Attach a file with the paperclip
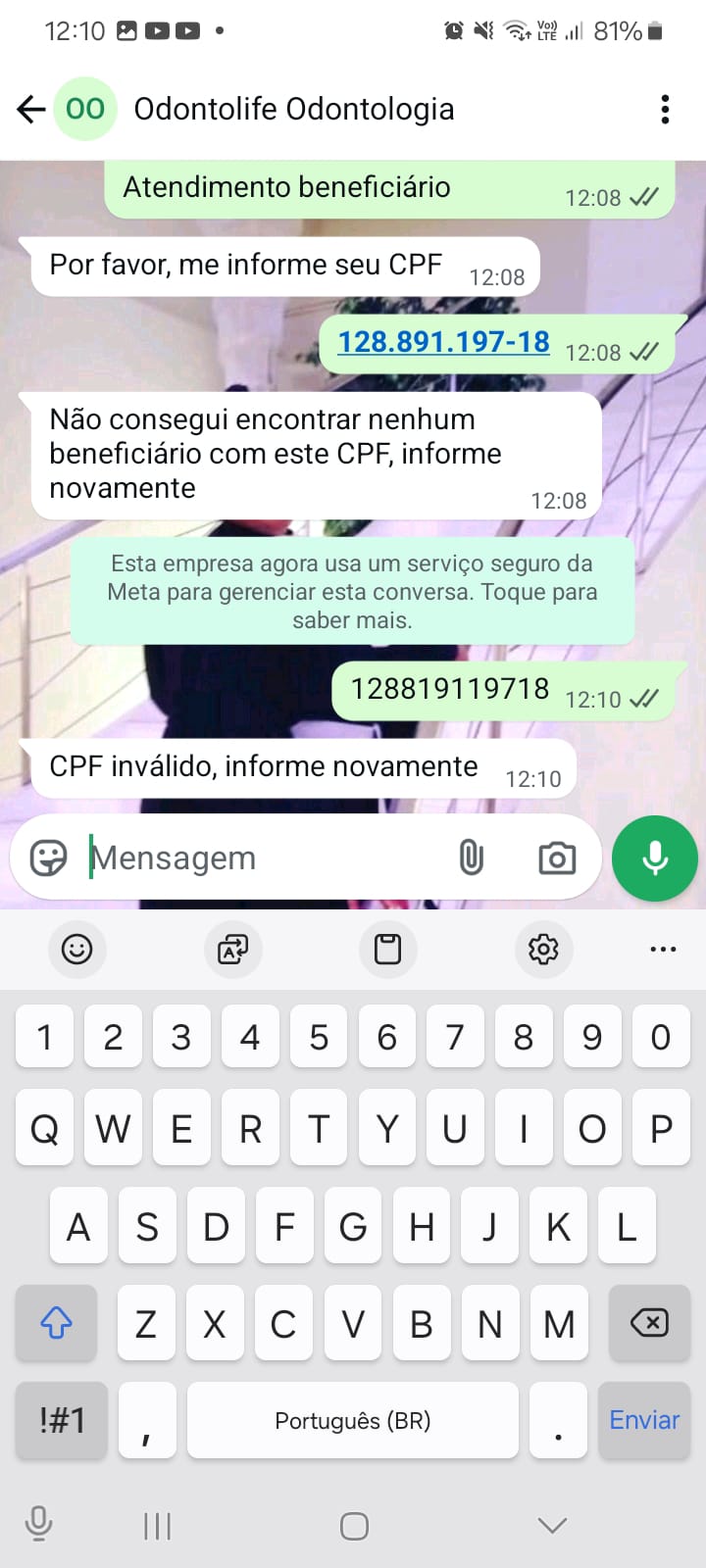706x1568 pixels. pyautogui.click(x=472, y=857)
